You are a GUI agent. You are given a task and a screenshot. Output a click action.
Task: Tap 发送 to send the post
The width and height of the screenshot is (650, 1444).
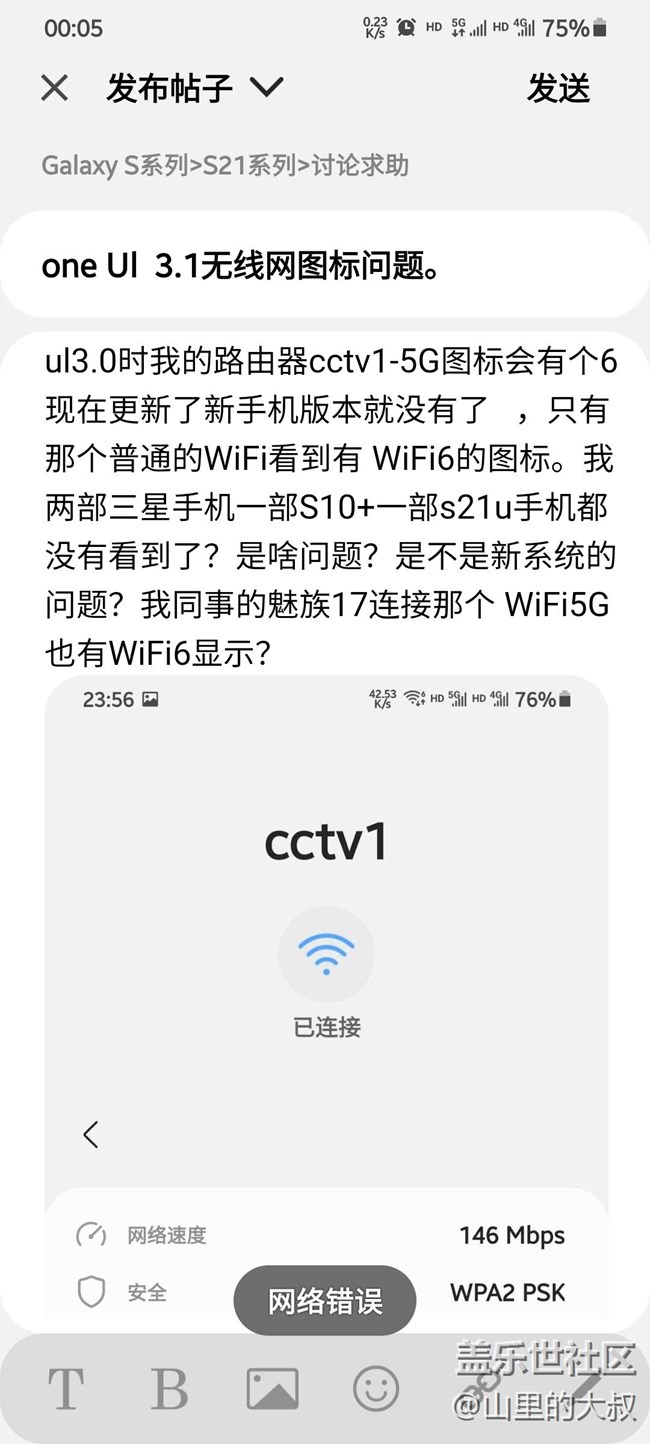559,88
